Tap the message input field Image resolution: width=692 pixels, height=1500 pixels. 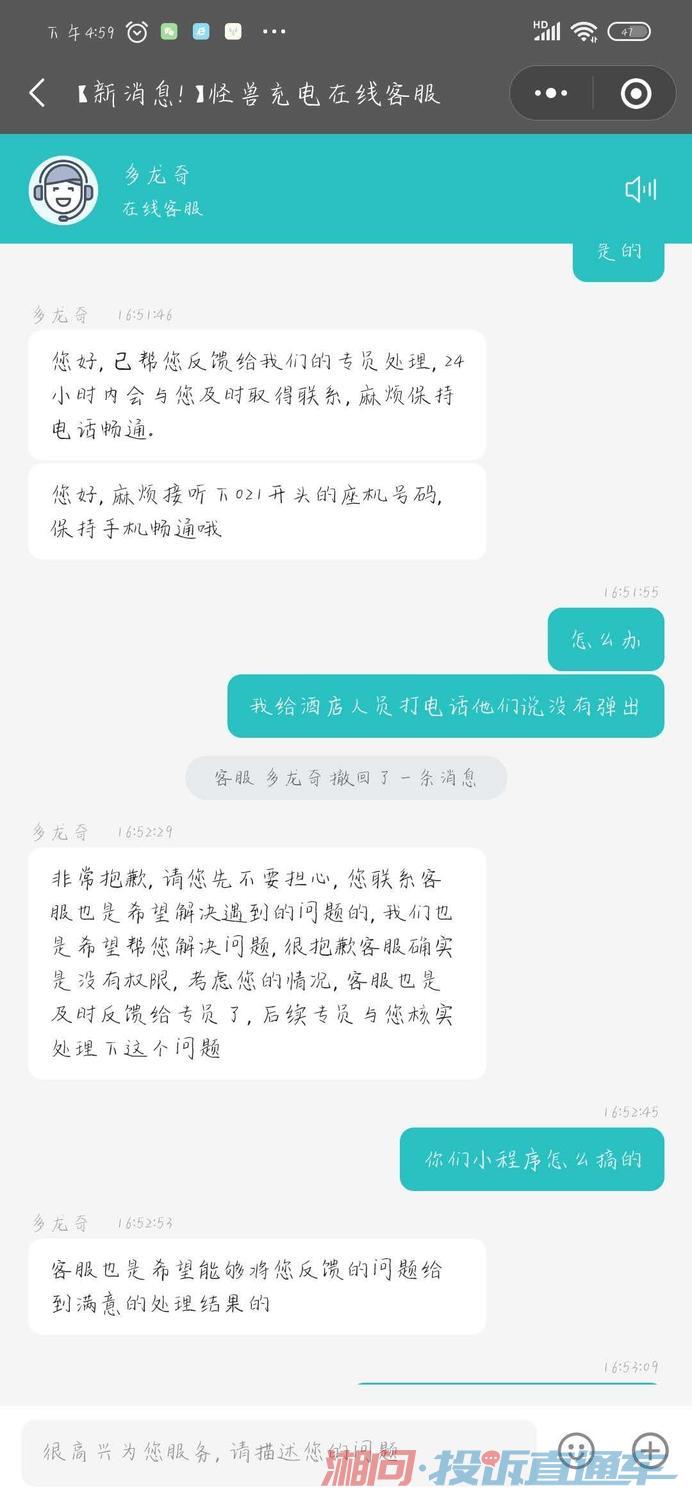278,1451
